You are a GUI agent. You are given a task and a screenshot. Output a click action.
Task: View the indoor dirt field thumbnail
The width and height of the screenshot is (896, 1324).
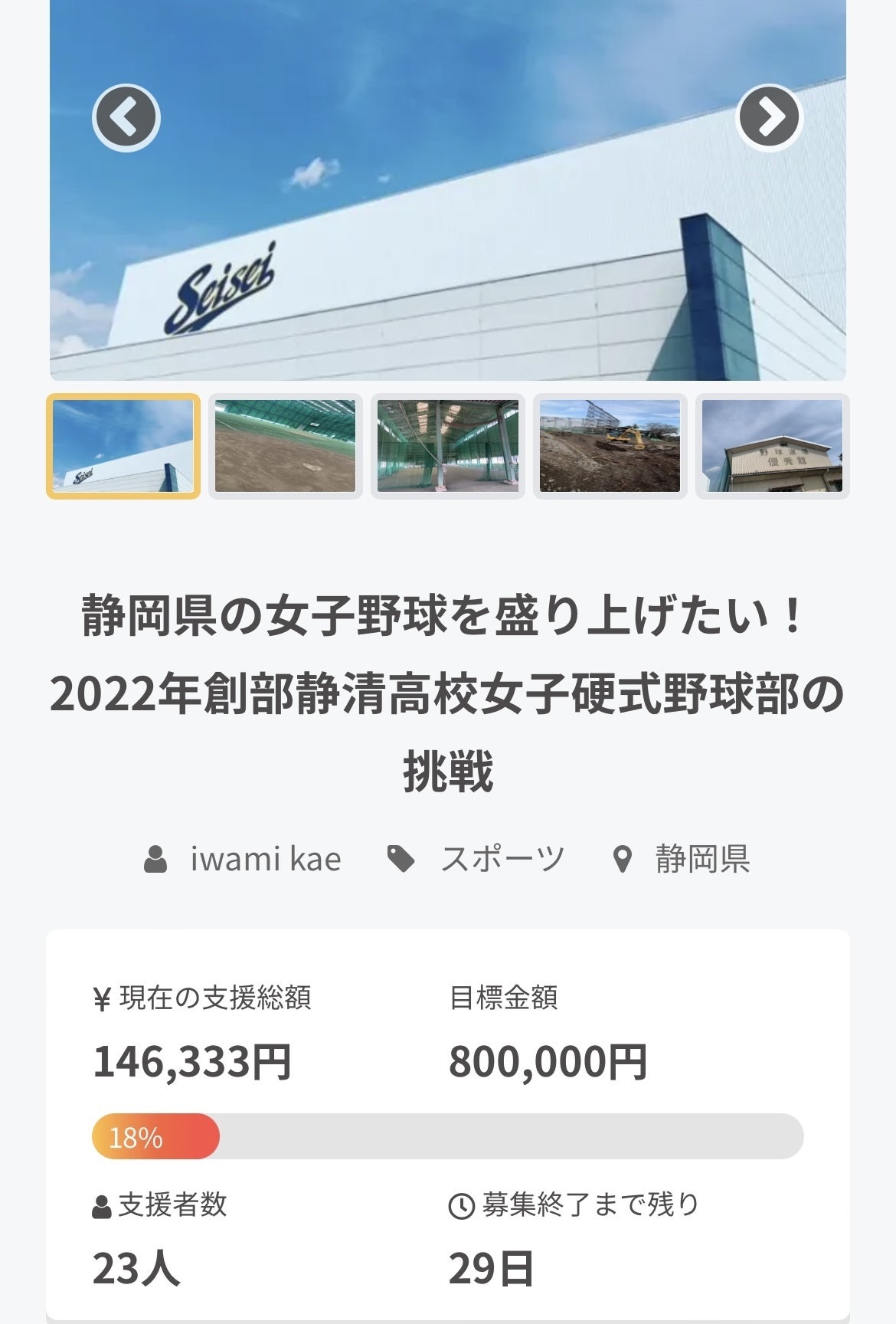click(x=286, y=446)
